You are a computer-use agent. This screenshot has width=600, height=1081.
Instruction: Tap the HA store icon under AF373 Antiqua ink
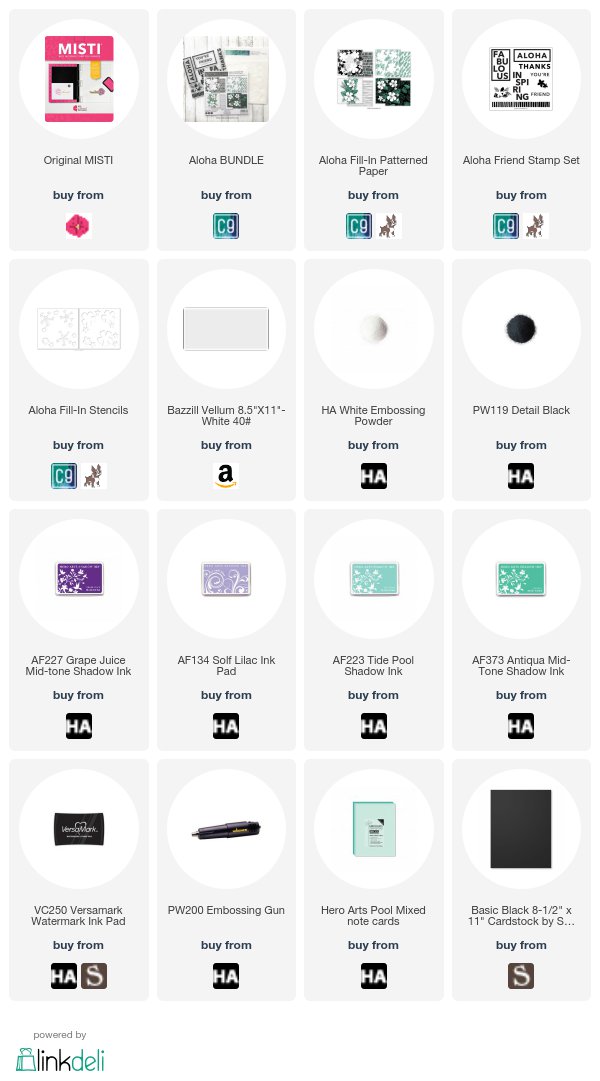(521, 726)
